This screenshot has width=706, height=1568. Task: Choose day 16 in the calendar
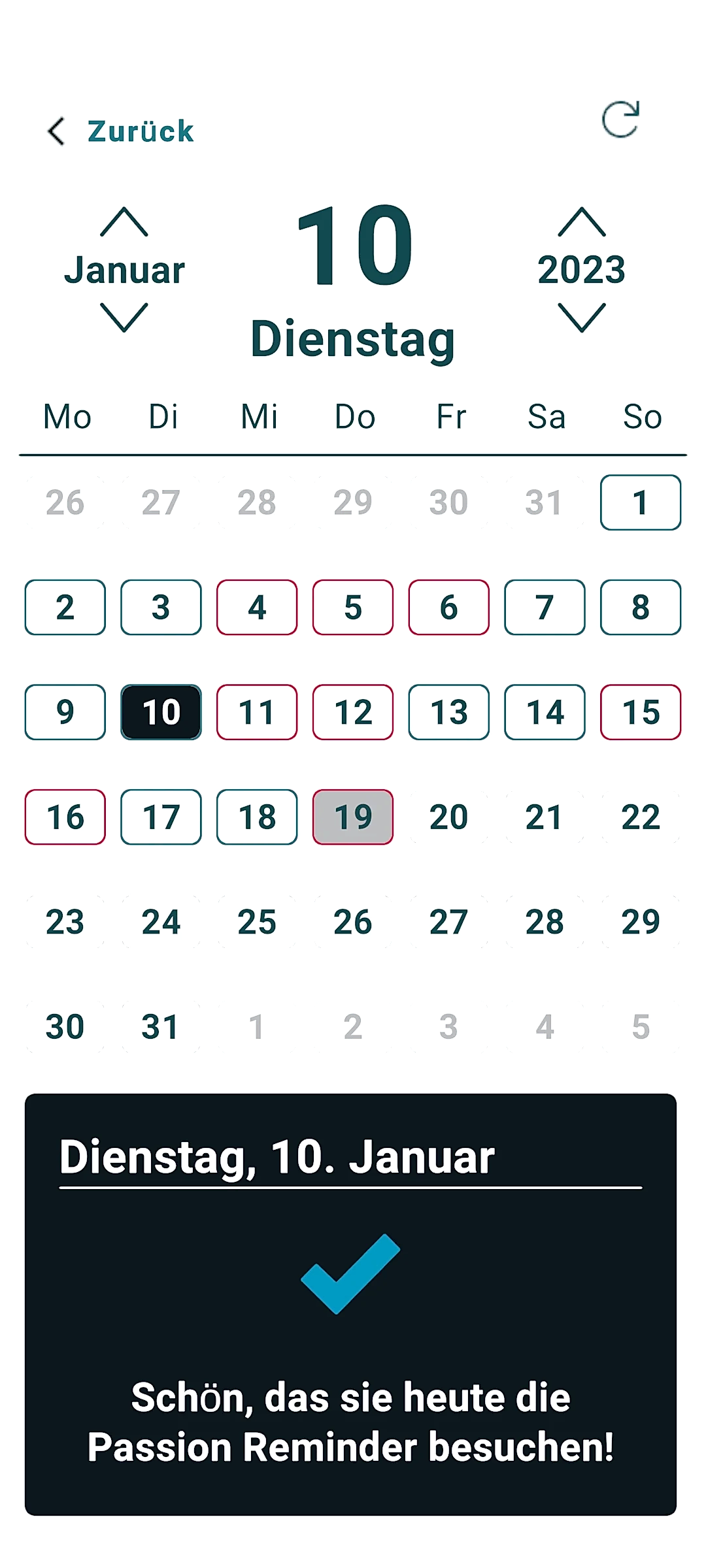click(x=65, y=817)
